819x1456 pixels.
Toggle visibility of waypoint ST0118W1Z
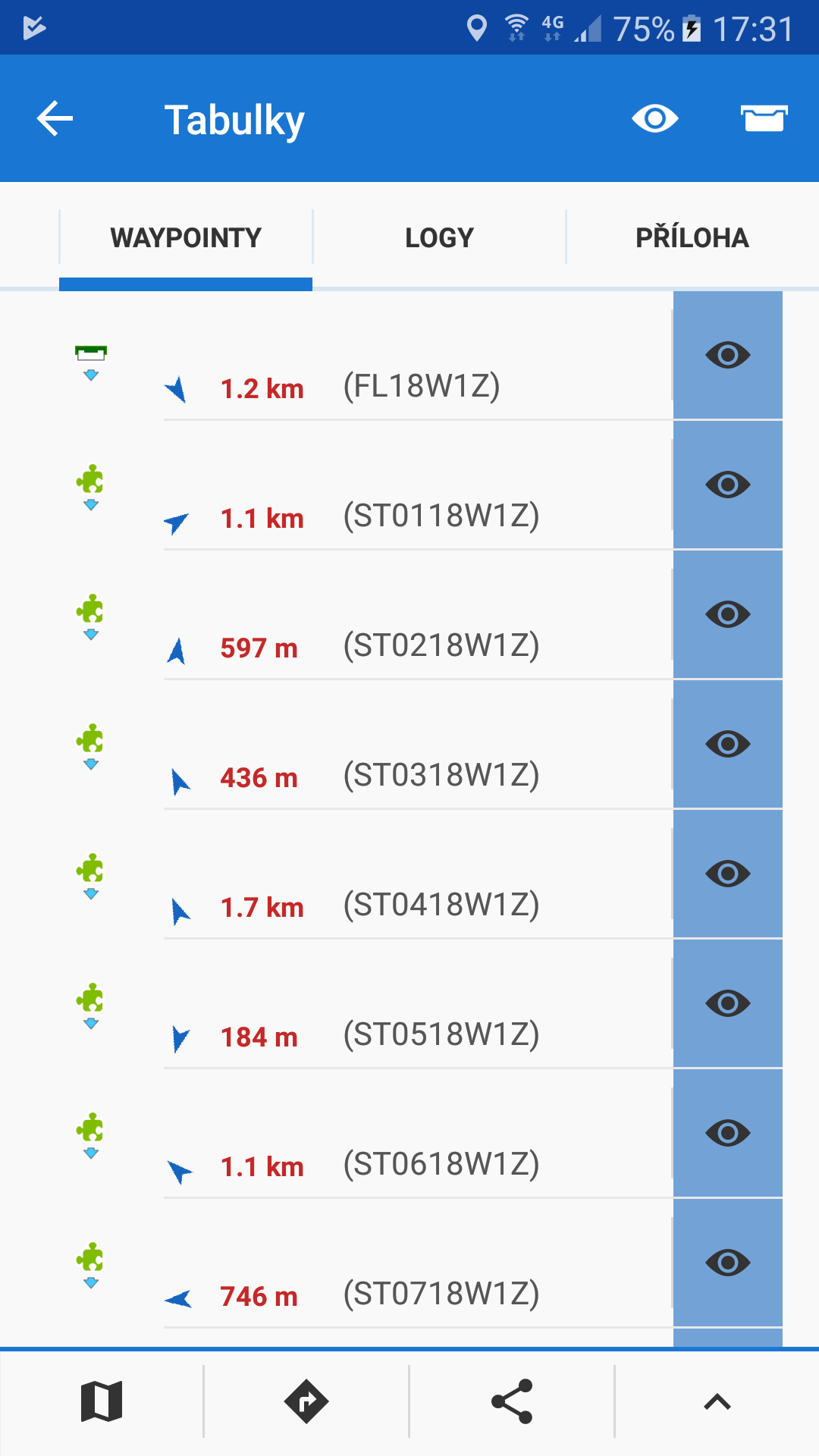coord(728,485)
